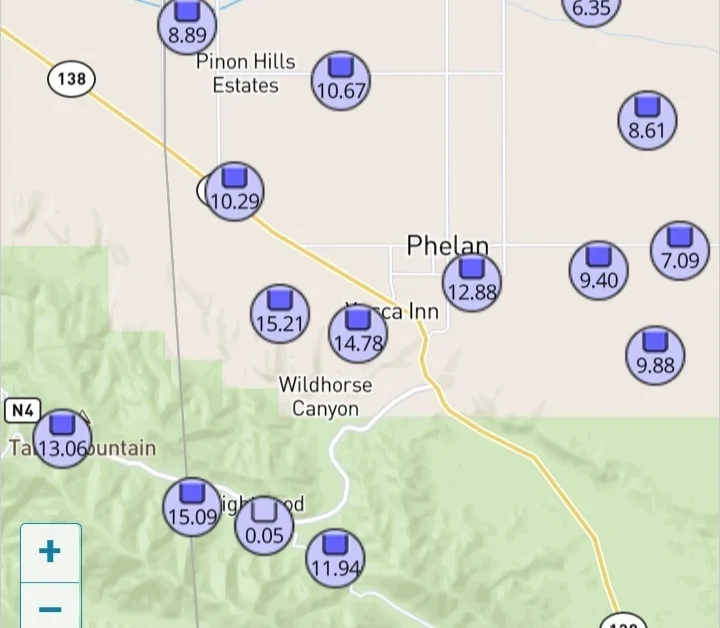View the 11.94 marker details
This screenshot has height=628, width=720.
coord(335,558)
